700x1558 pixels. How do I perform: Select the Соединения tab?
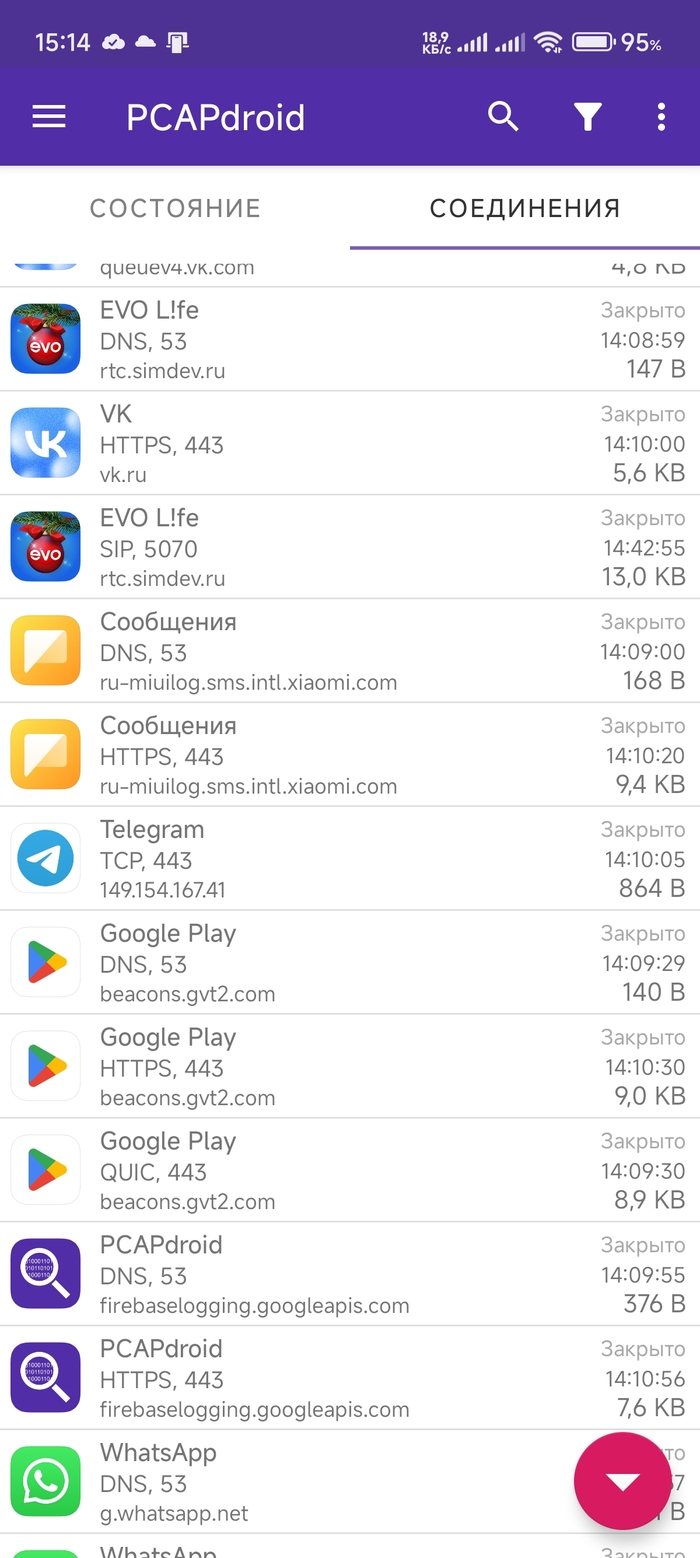click(x=525, y=208)
